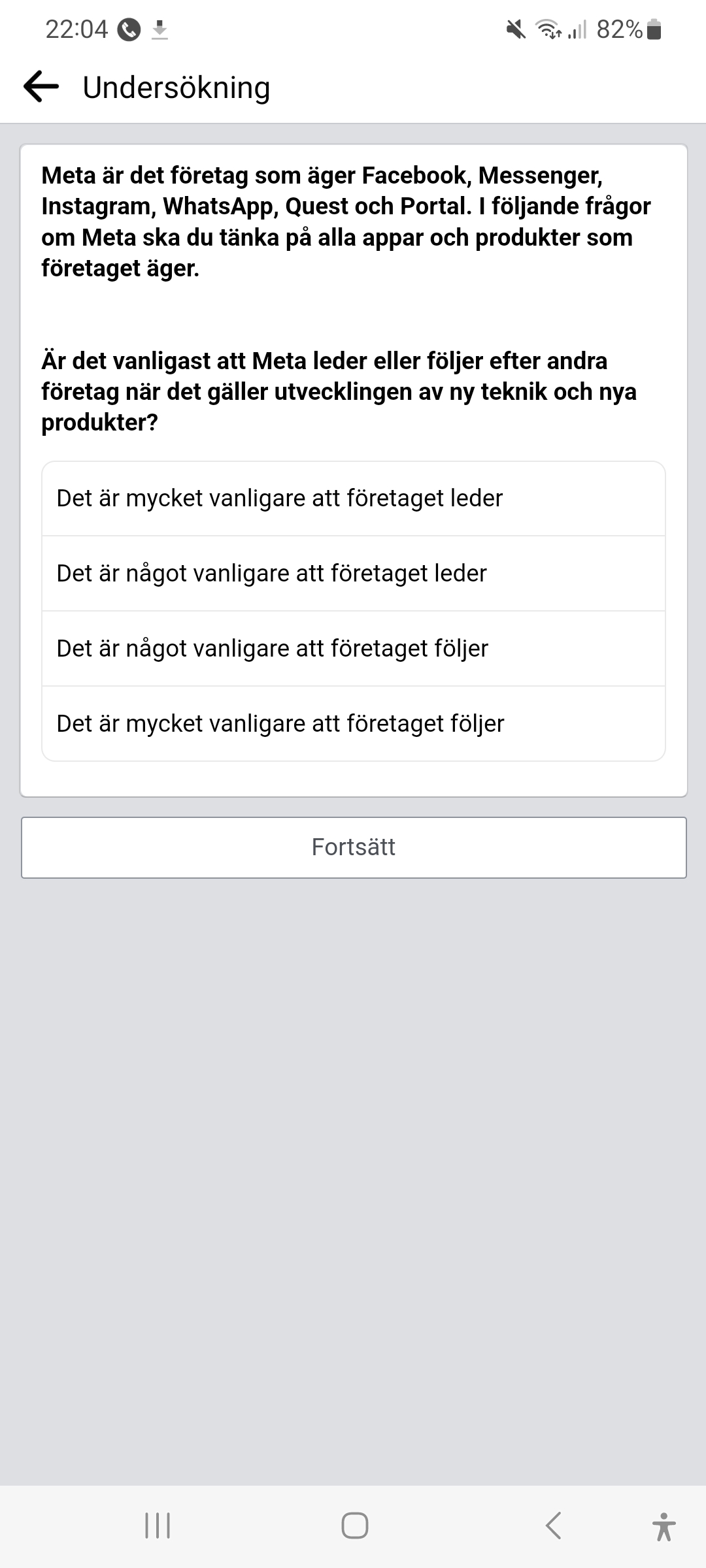Select 'Det är mycket vanligare att företaget följer'
The image size is (706, 1568).
point(353,724)
